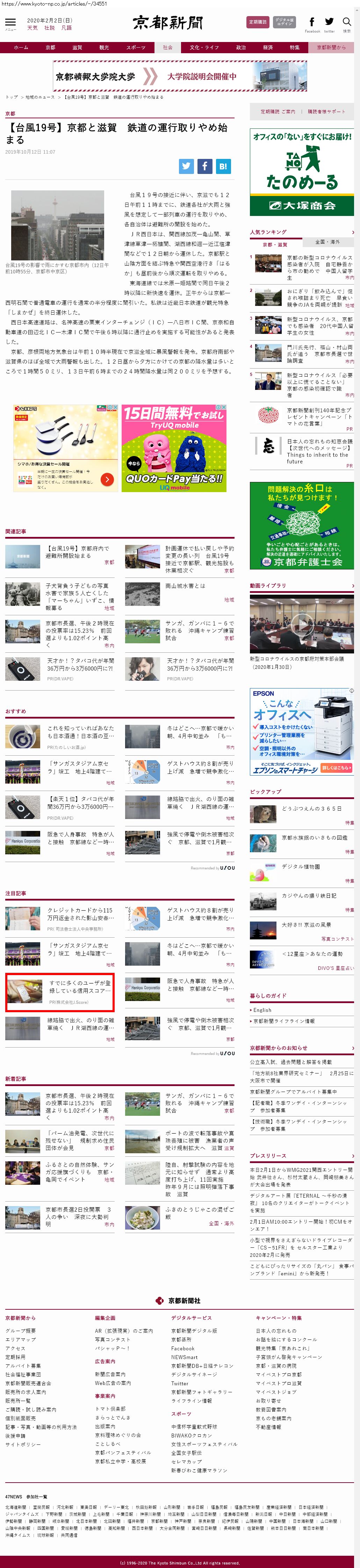Switch to the スポーツ navigation tab
Image resolution: width=360 pixels, height=1568 pixels.
tap(136, 48)
